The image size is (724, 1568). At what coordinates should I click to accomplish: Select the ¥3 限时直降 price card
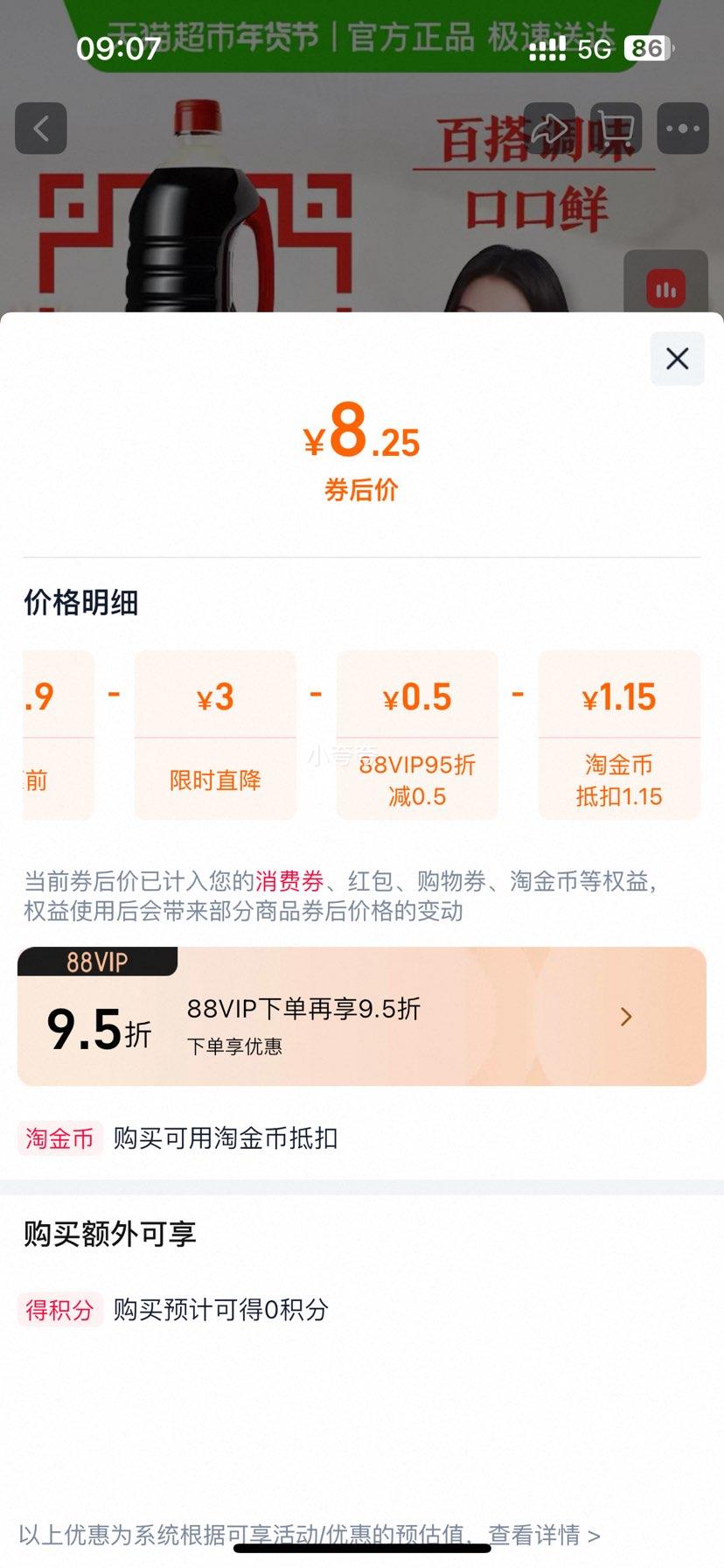215,735
